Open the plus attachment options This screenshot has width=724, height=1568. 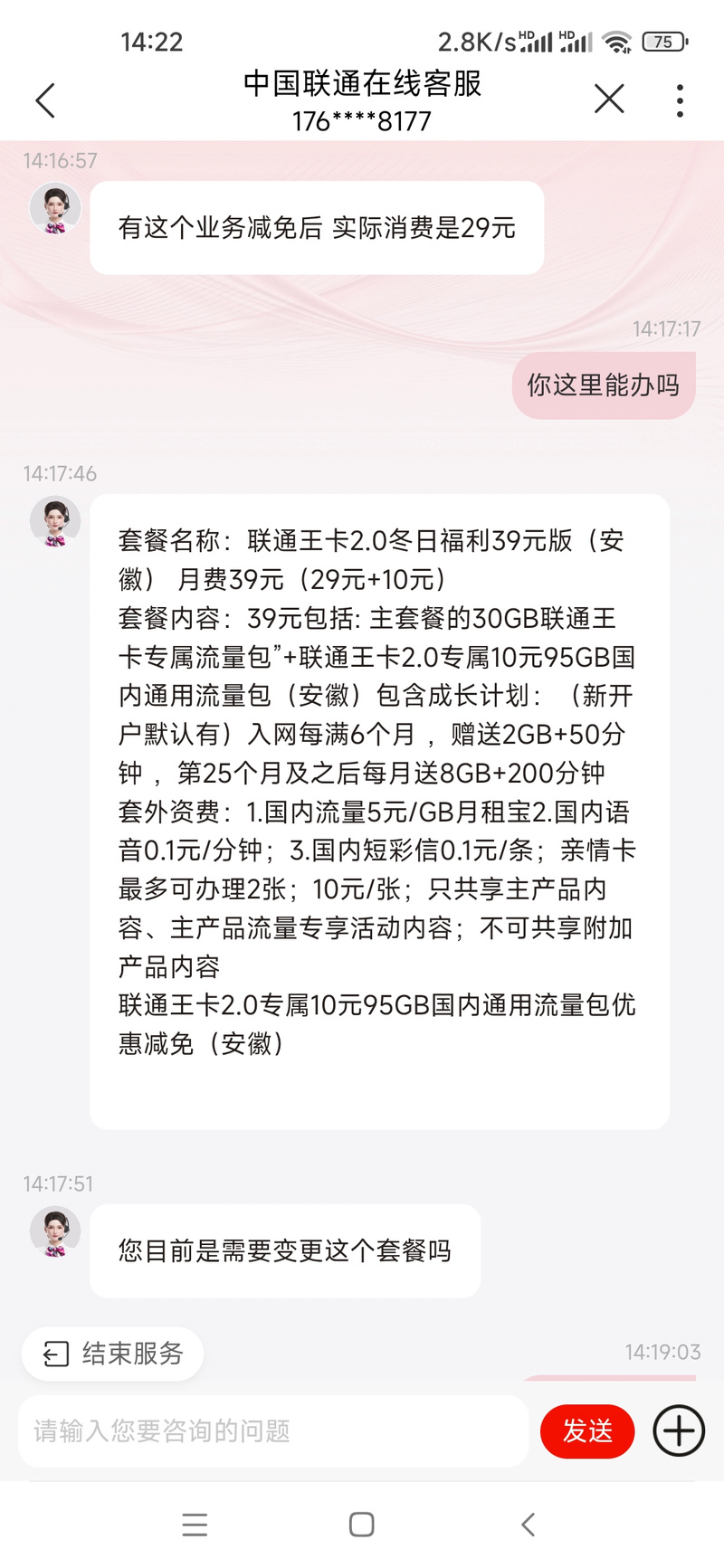679,1430
